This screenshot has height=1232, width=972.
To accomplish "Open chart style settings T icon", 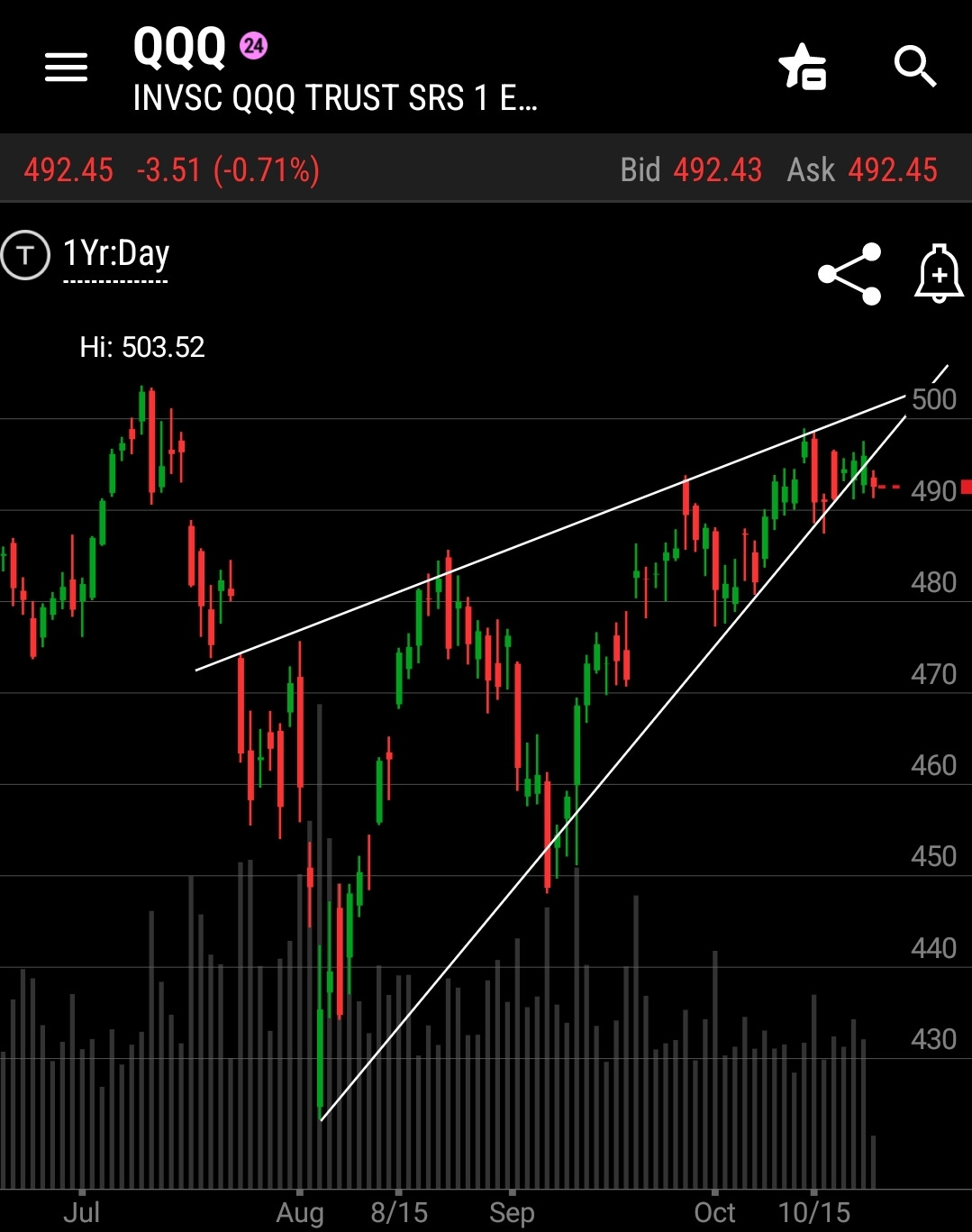I will point(25,255).
